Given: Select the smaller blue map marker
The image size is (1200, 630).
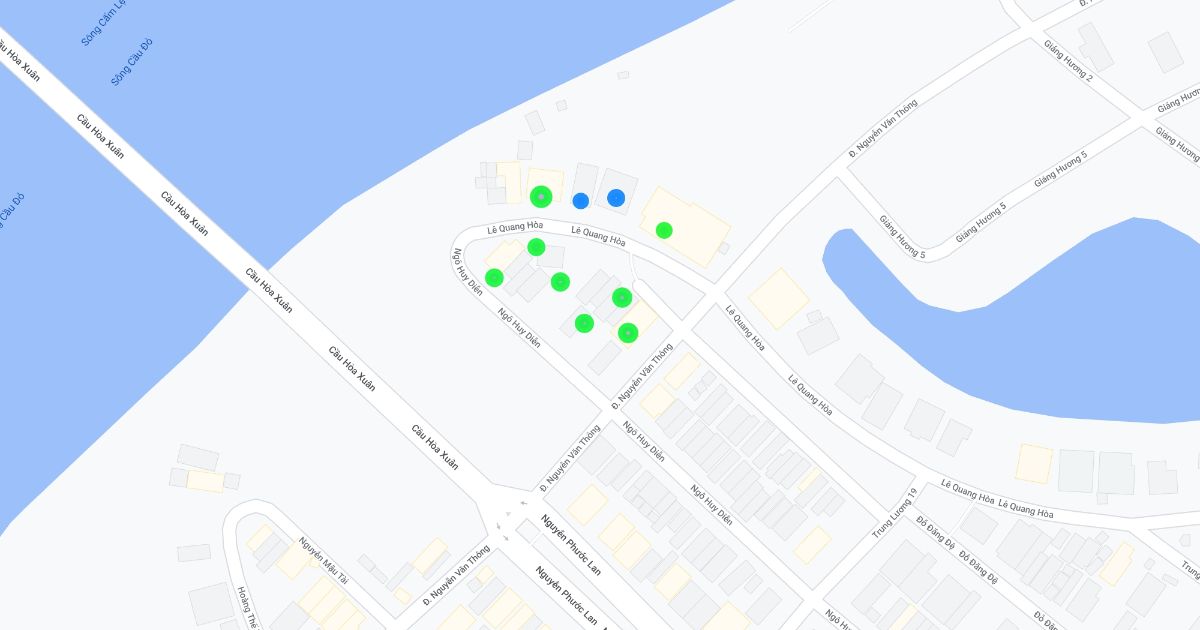Looking at the screenshot, I should point(580,200).
